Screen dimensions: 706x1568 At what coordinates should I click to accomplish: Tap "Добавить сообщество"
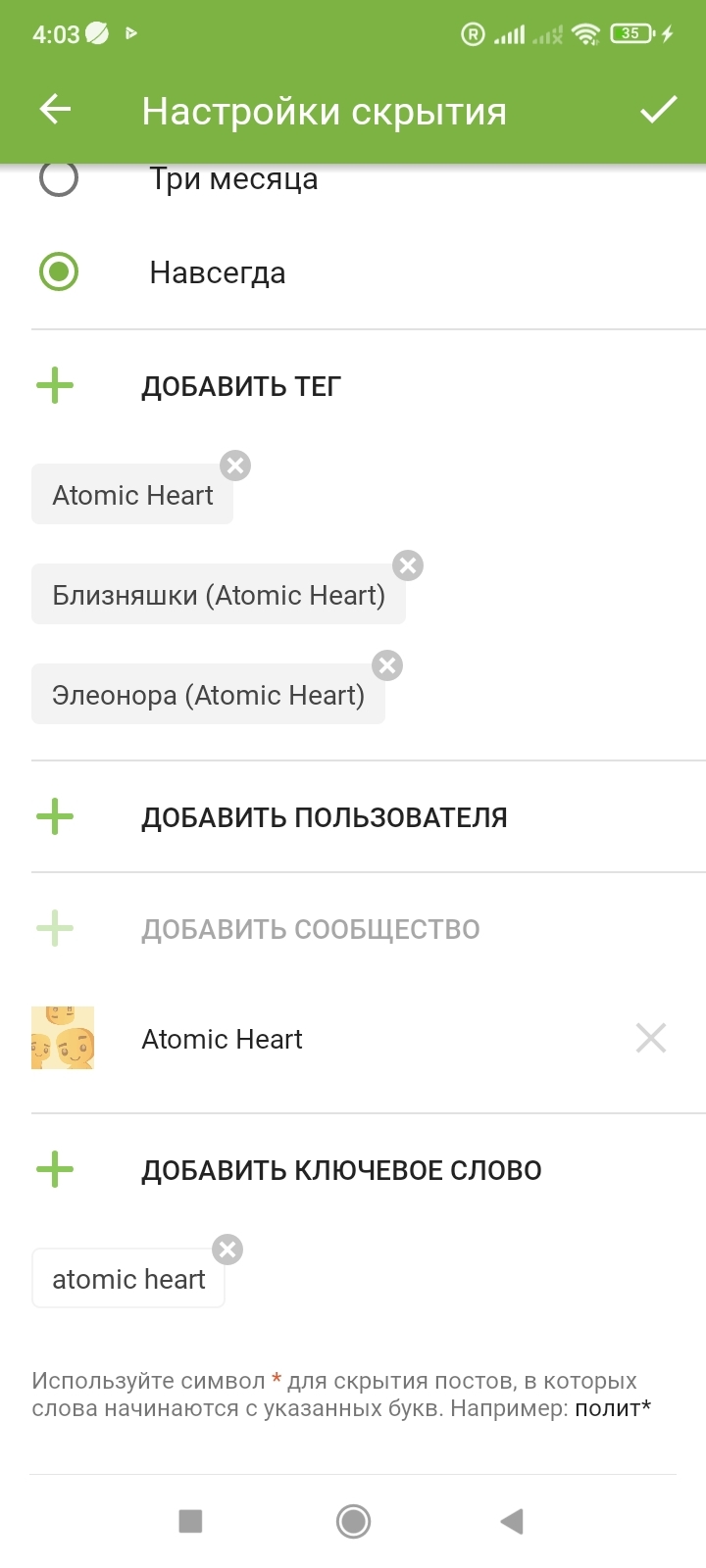[x=310, y=929]
